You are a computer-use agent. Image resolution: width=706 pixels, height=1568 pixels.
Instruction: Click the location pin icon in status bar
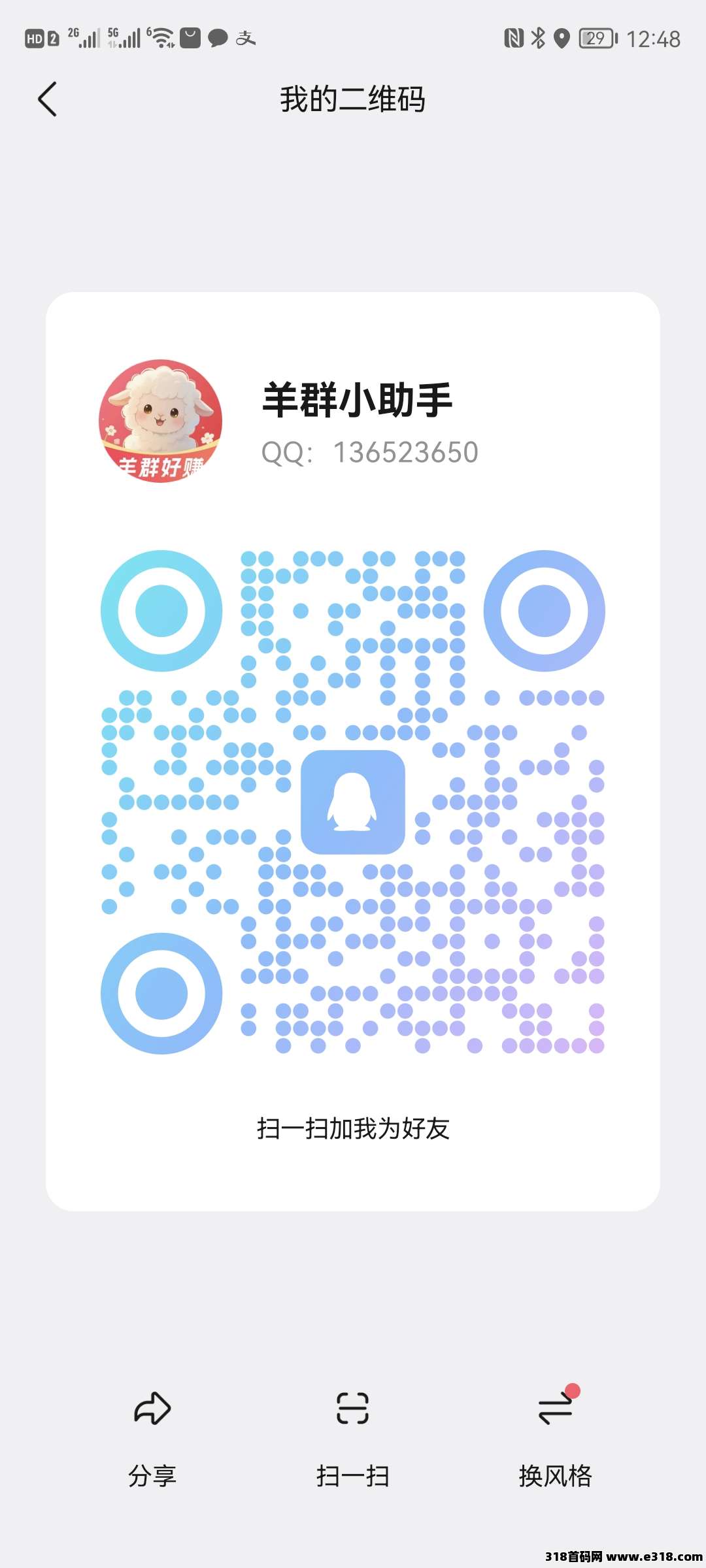click(563, 39)
